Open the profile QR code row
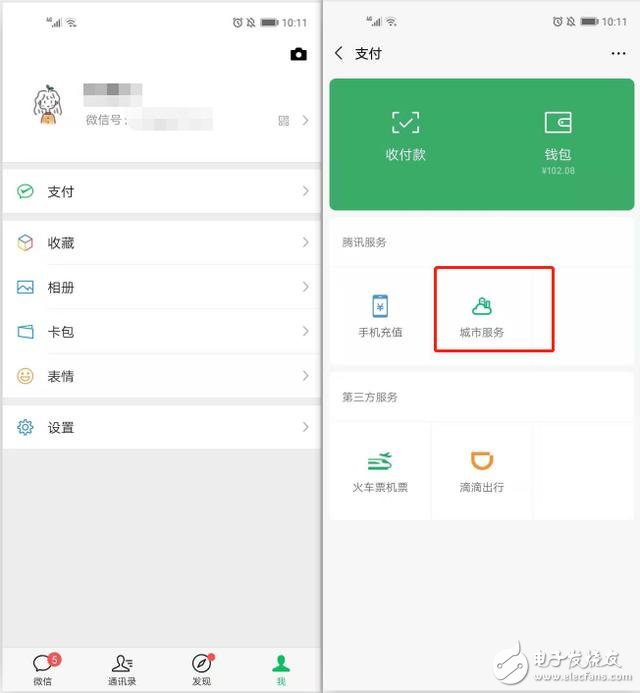Screen dimensions: 640x693 point(284,121)
